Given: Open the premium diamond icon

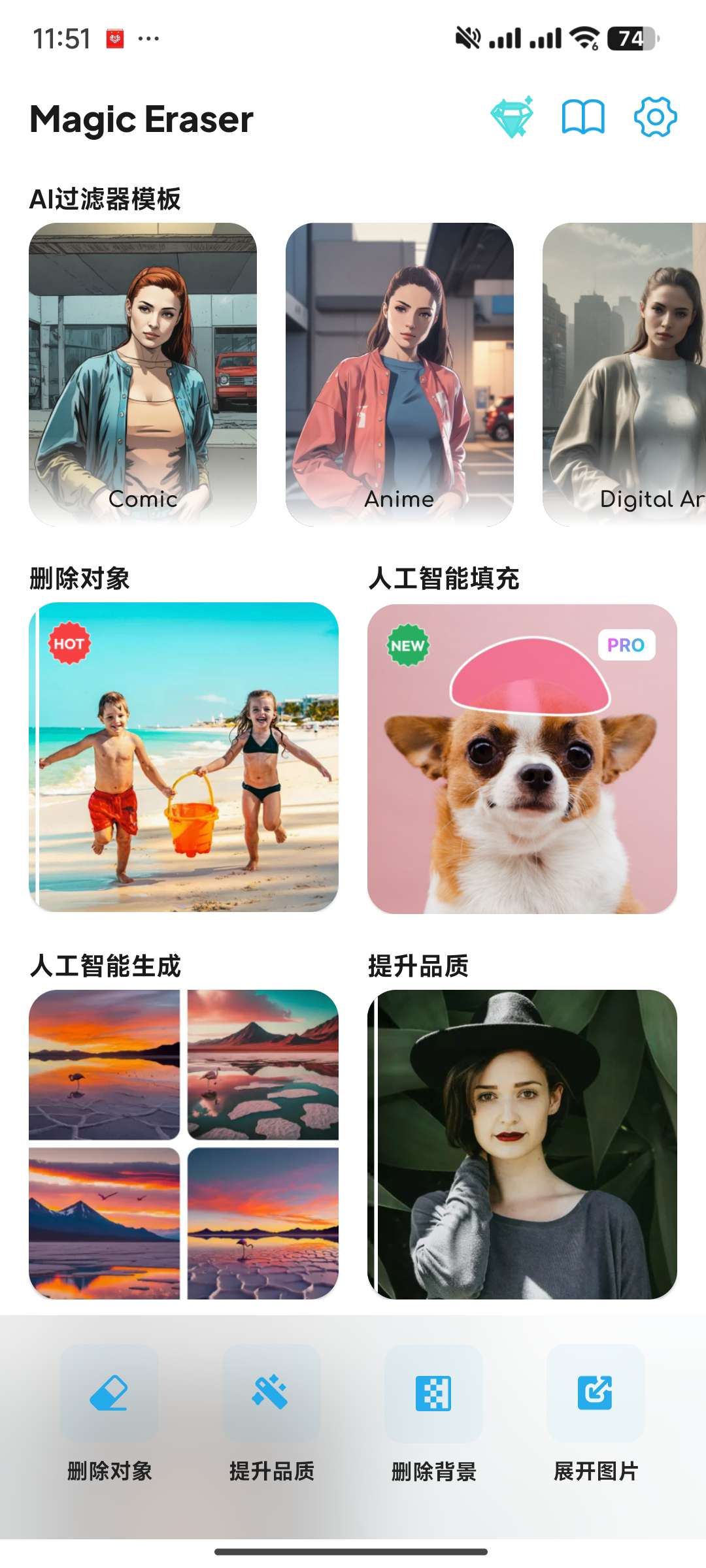Looking at the screenshot, I should click(x=512, y=118).
